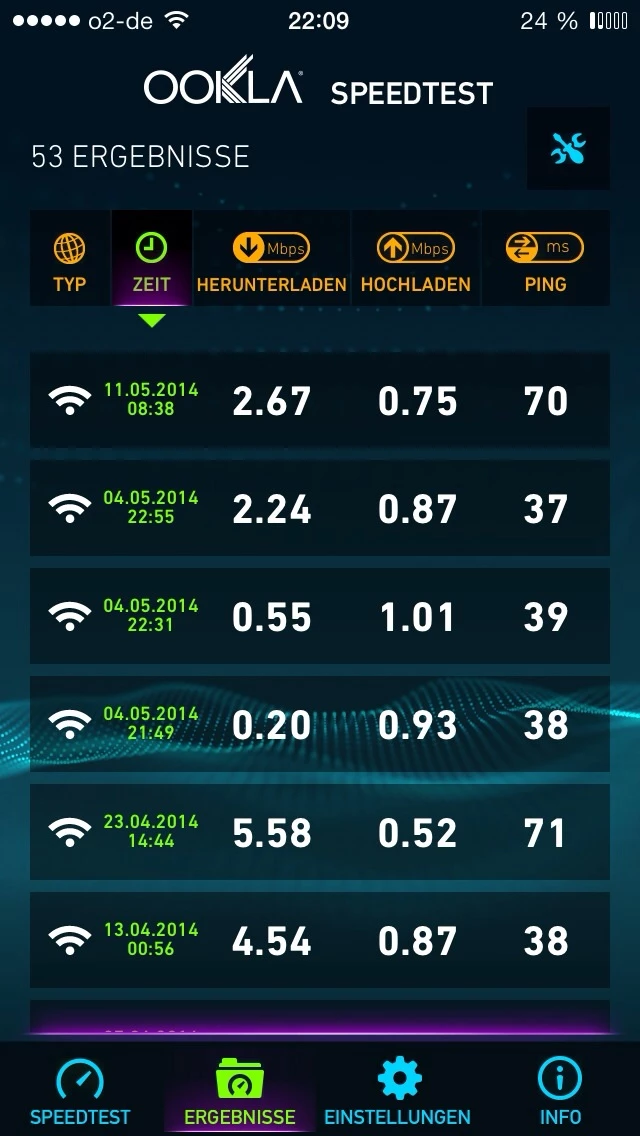The height and width of the screenshot is (1136, 640).
Task: Sort results by Hochladen speed
Action: (x=415, y=259)
